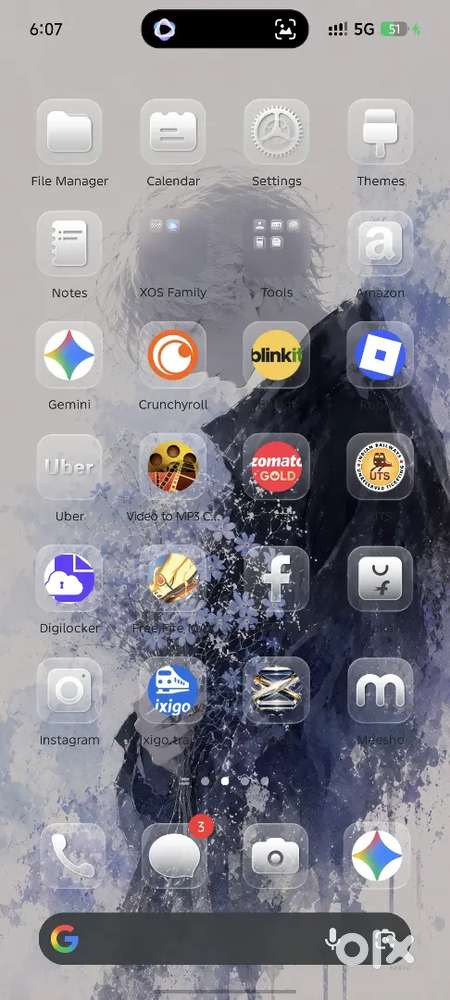Open Settings
The image size is (450, 1000).
277,132
